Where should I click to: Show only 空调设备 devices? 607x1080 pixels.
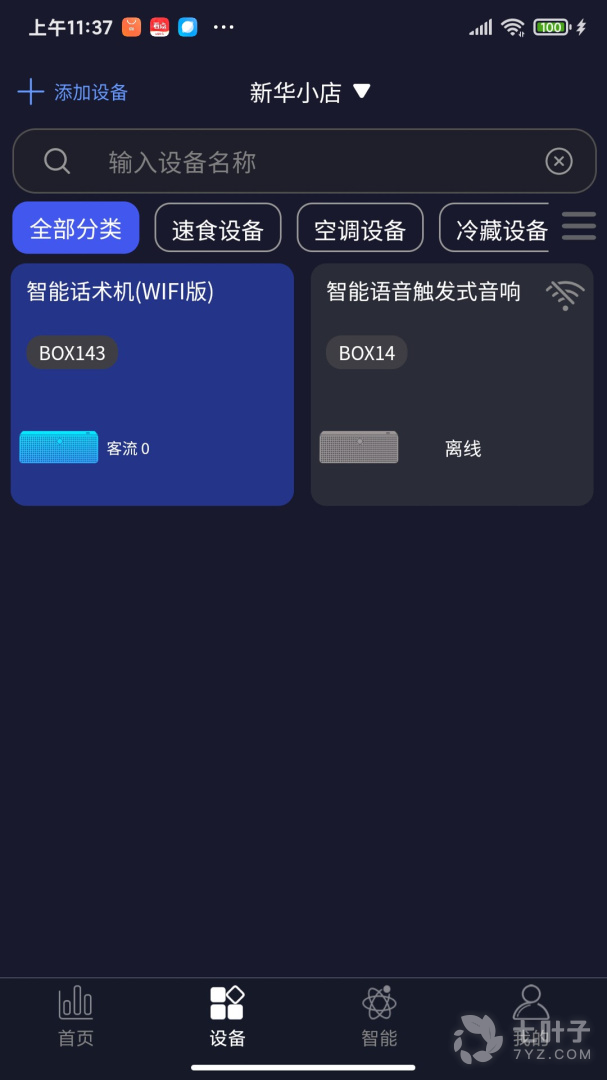360,230
